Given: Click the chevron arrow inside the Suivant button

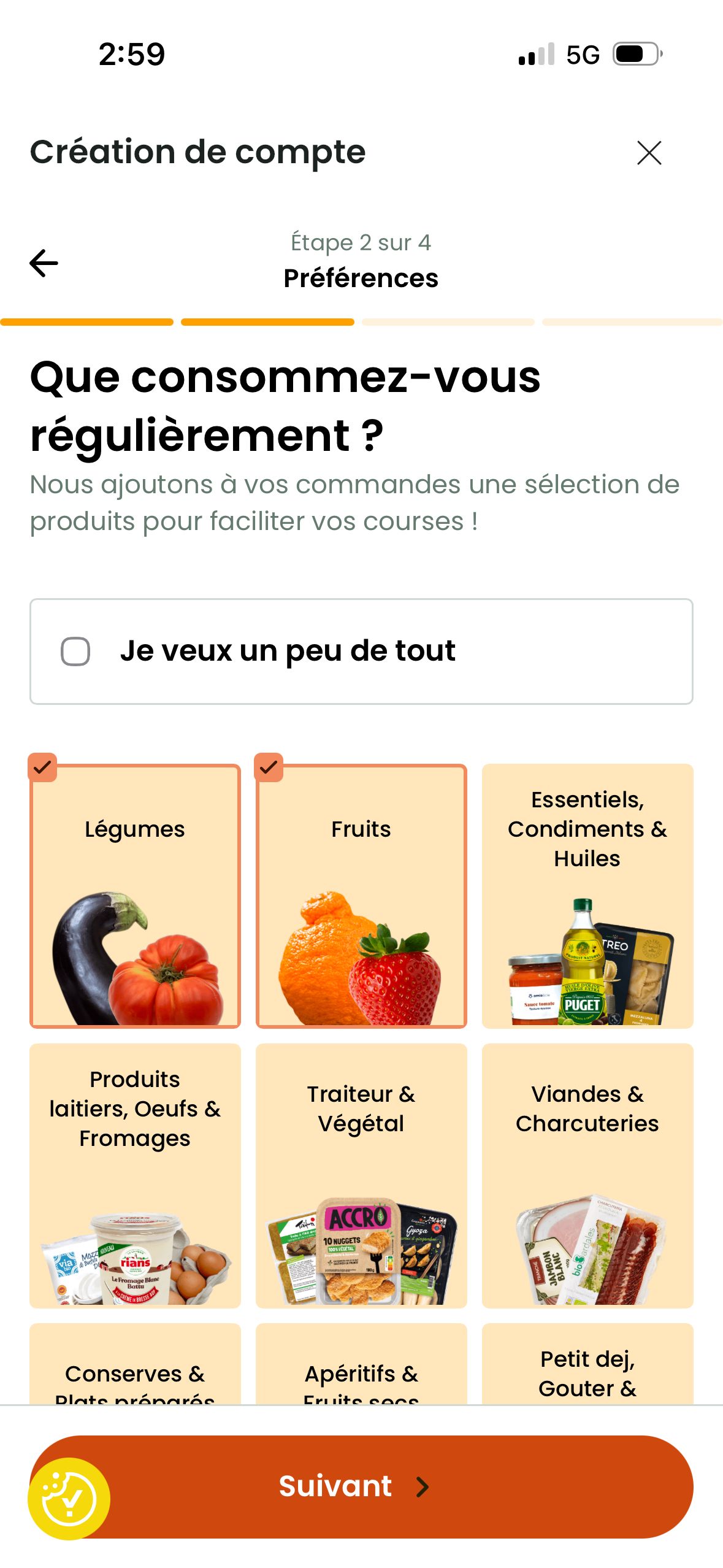Looking at the screenshot, I should (423, 1486).
